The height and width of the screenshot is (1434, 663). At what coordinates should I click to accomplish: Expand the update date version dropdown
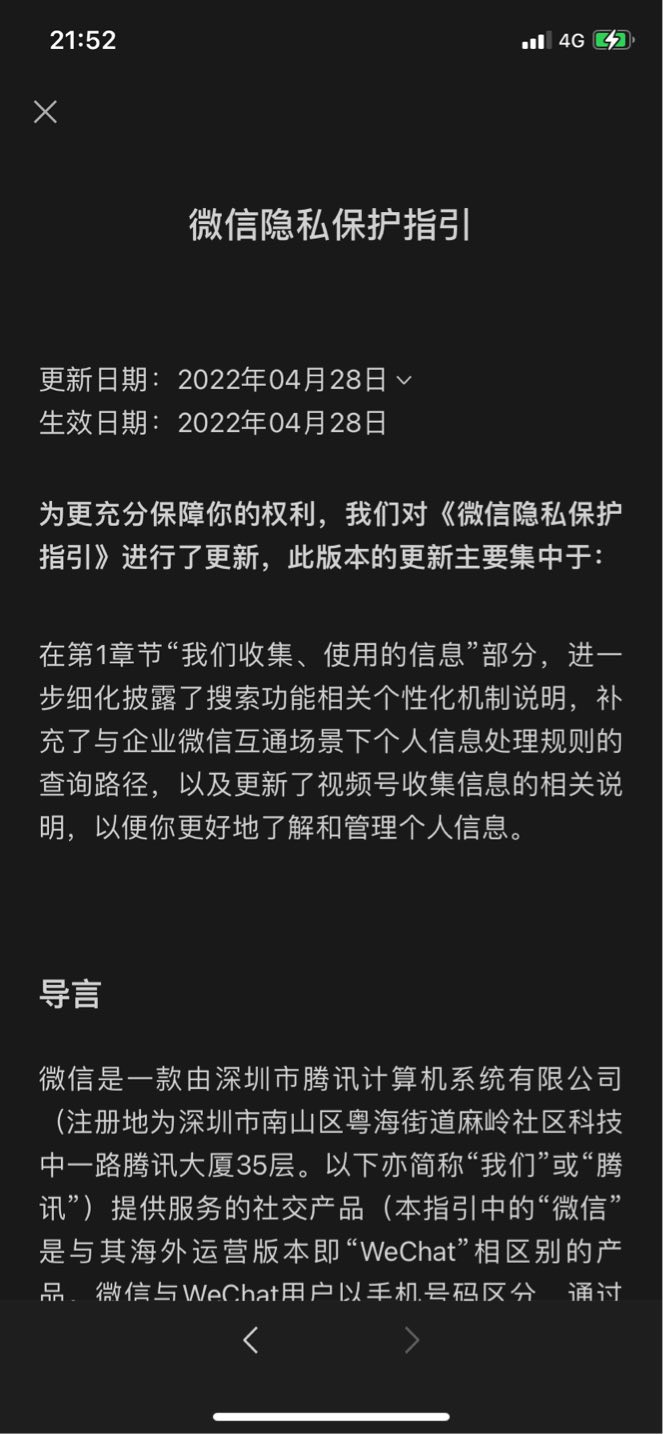[x=404, y=380]
